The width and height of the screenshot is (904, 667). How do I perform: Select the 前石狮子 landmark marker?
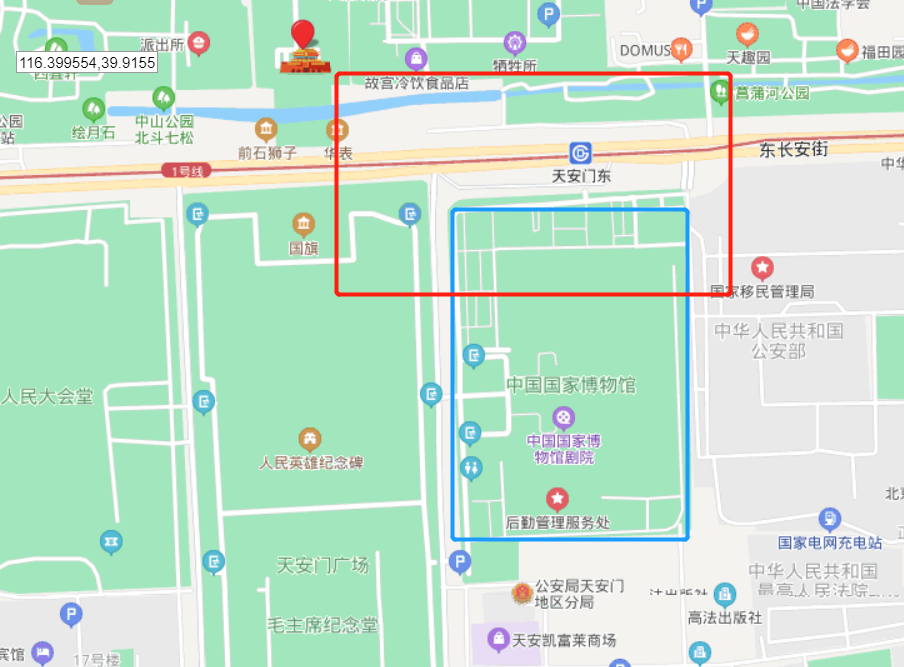266,130
